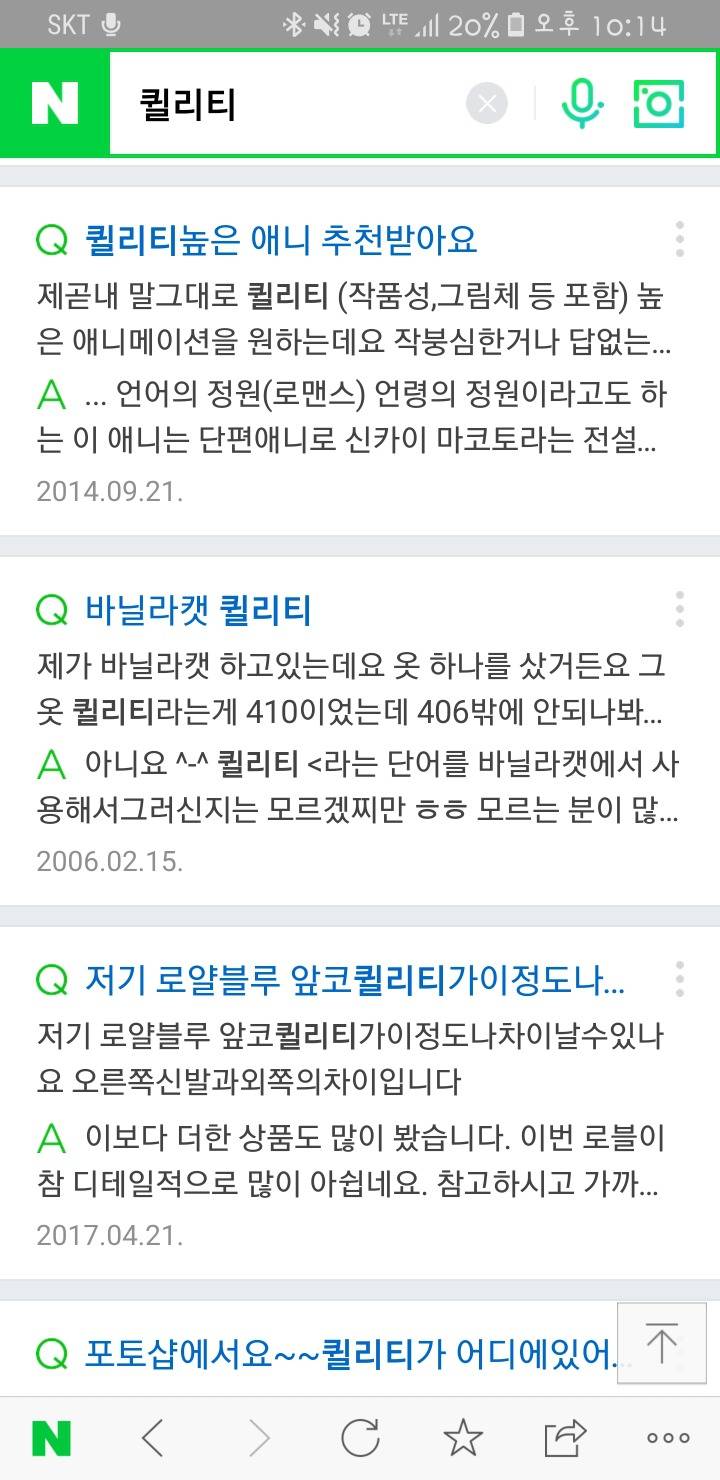Tap inside the search input field
Screen dimensions: 720x1480
pos(280,102)
